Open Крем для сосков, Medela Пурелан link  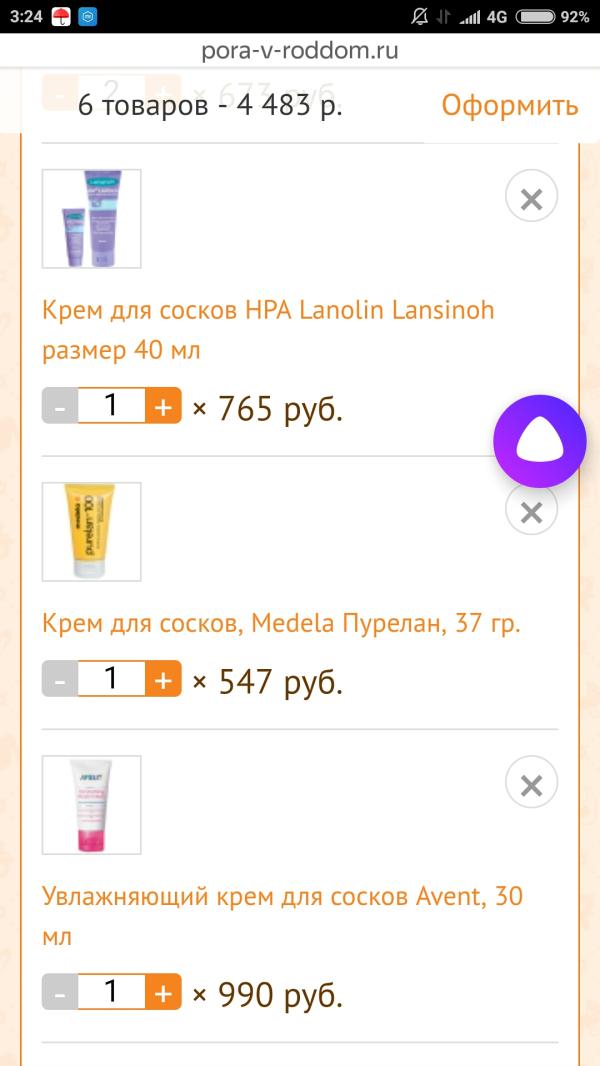coord(281,624)
